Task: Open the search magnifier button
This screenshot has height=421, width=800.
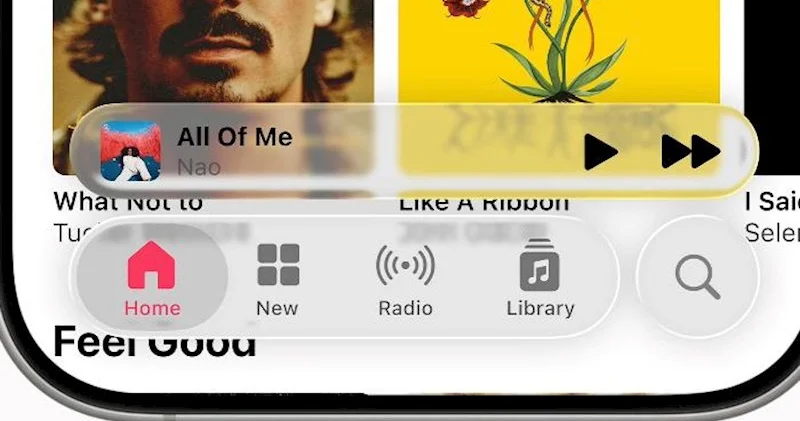Action: point(697,277)
